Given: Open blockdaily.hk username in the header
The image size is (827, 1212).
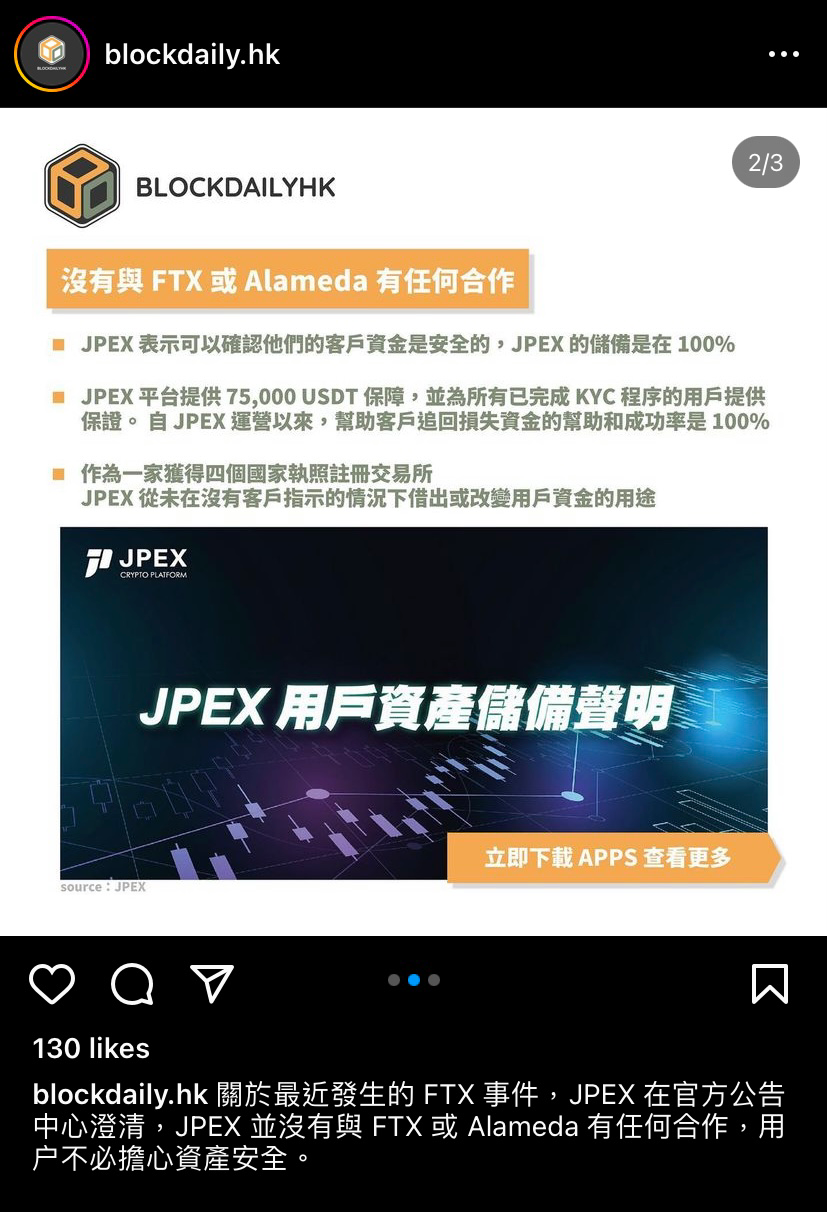Looking at the screenshot, I should [x=194, y=54].
